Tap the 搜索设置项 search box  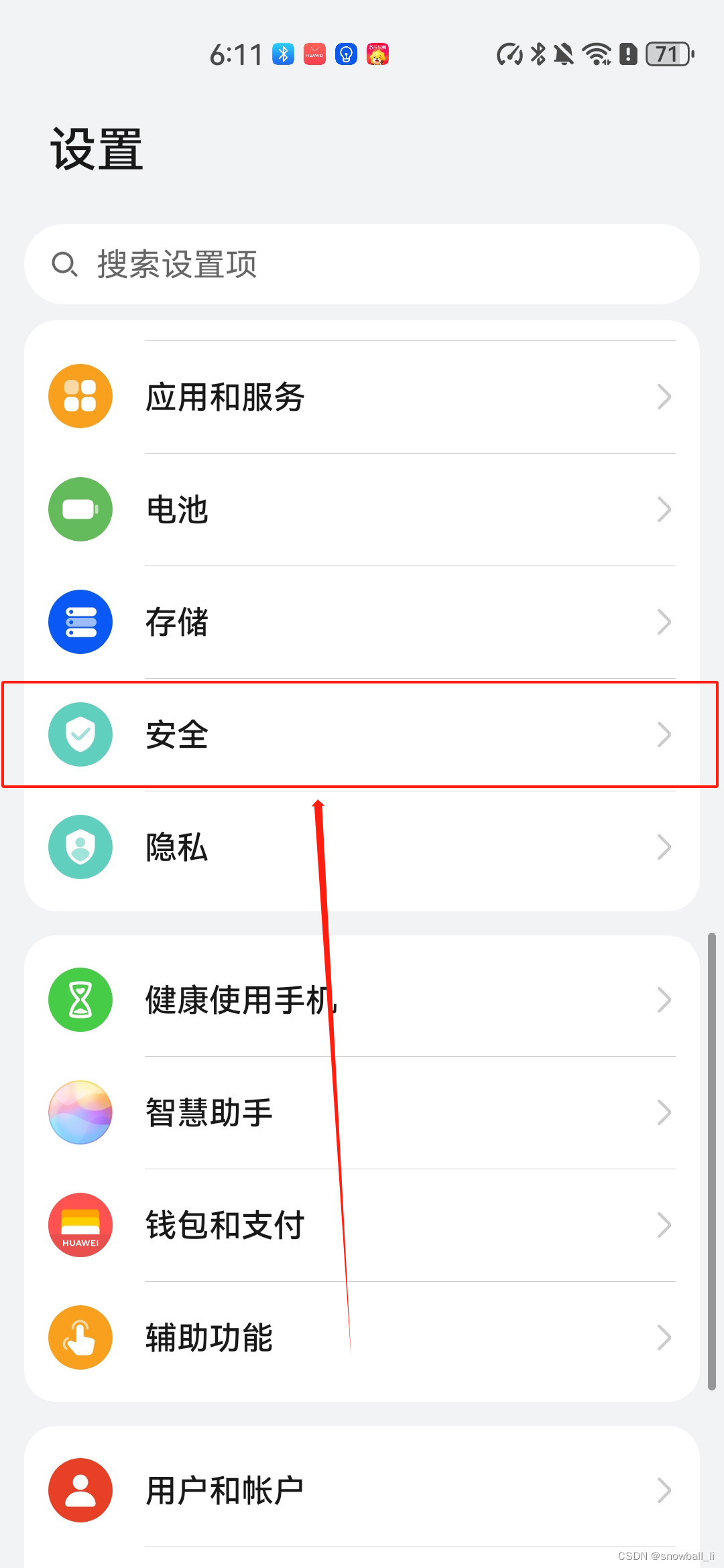(362, 264)
